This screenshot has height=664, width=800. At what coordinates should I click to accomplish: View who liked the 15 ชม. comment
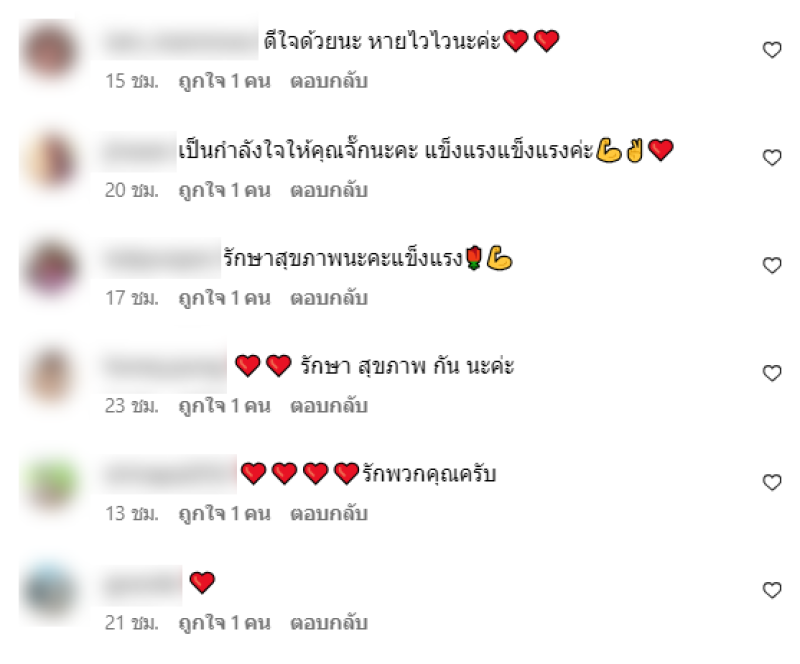click(x=225, y=82)
